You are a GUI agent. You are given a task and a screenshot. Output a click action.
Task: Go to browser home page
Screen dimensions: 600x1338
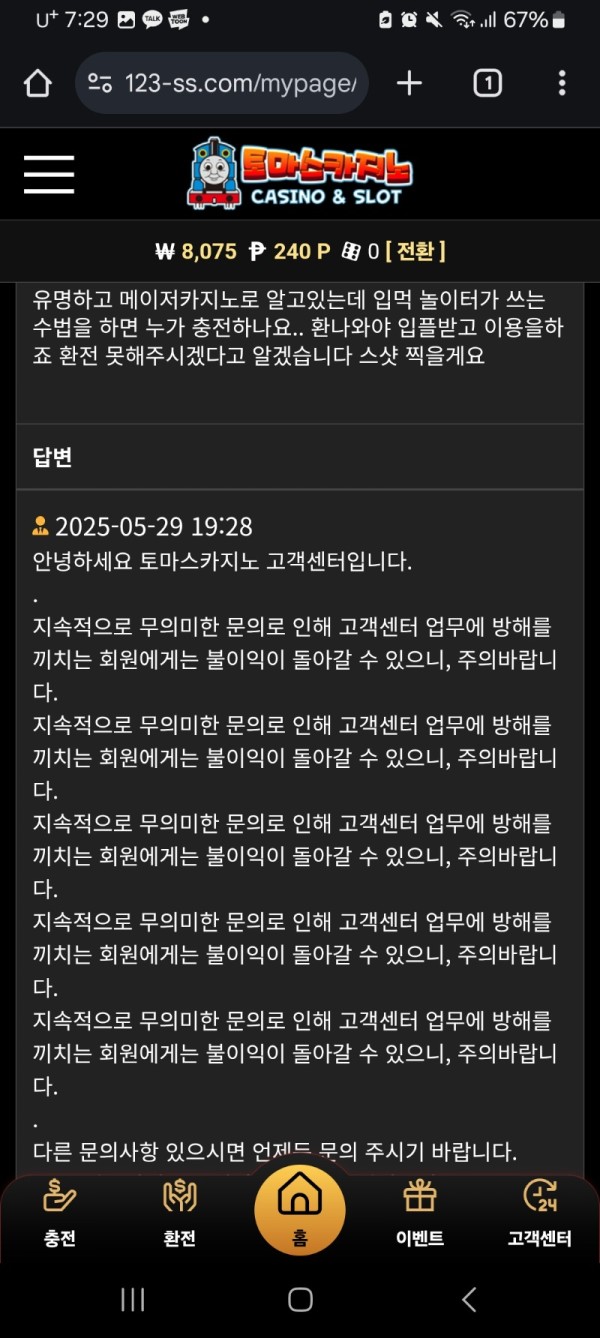(x=38, y=83)
